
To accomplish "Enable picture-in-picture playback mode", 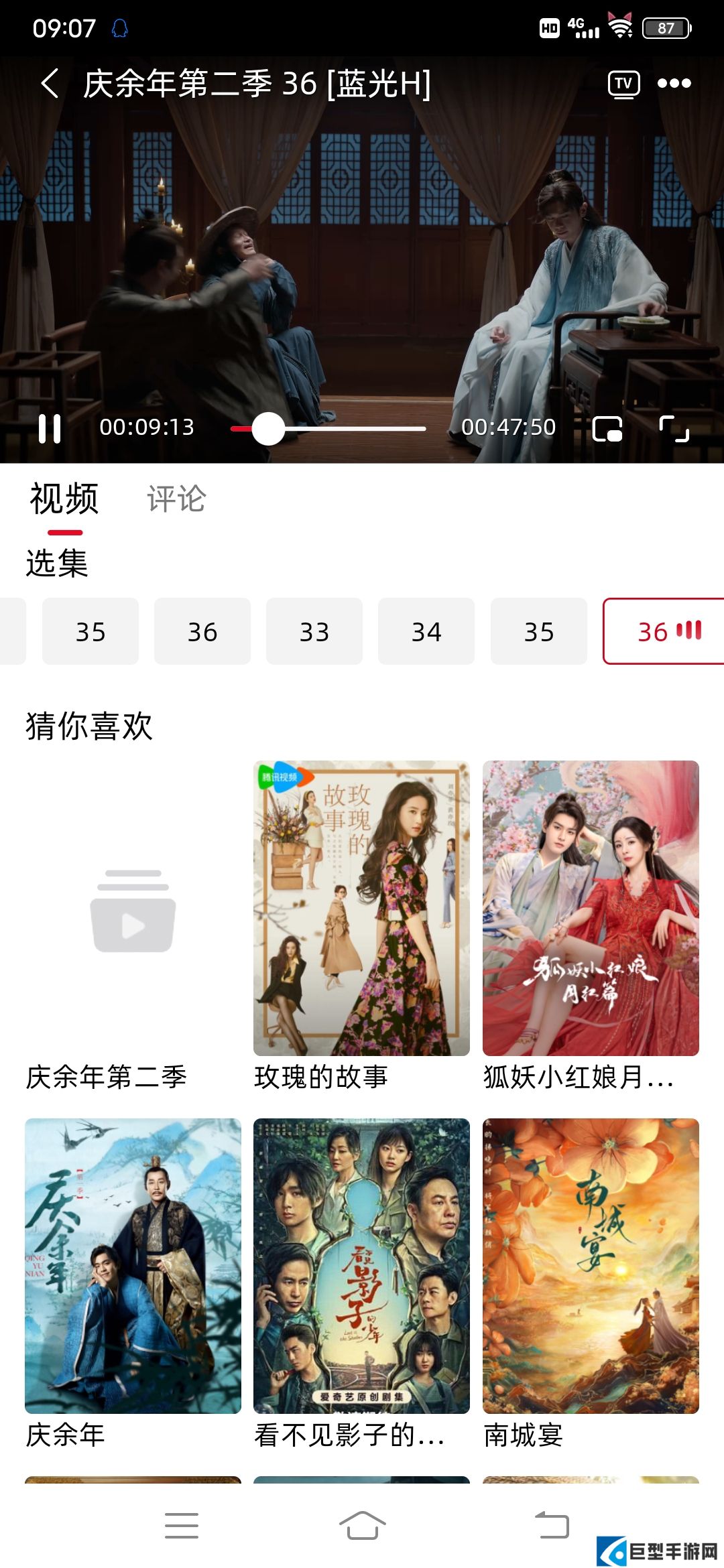I will (x=609, y=429).
